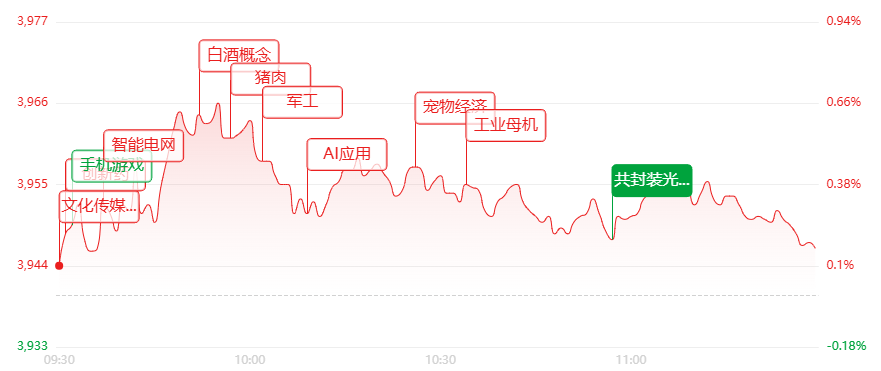The height and width of the screenshot is (371, 881).
Task: Select the 猪肉 sector label
Action: (271, 79)
